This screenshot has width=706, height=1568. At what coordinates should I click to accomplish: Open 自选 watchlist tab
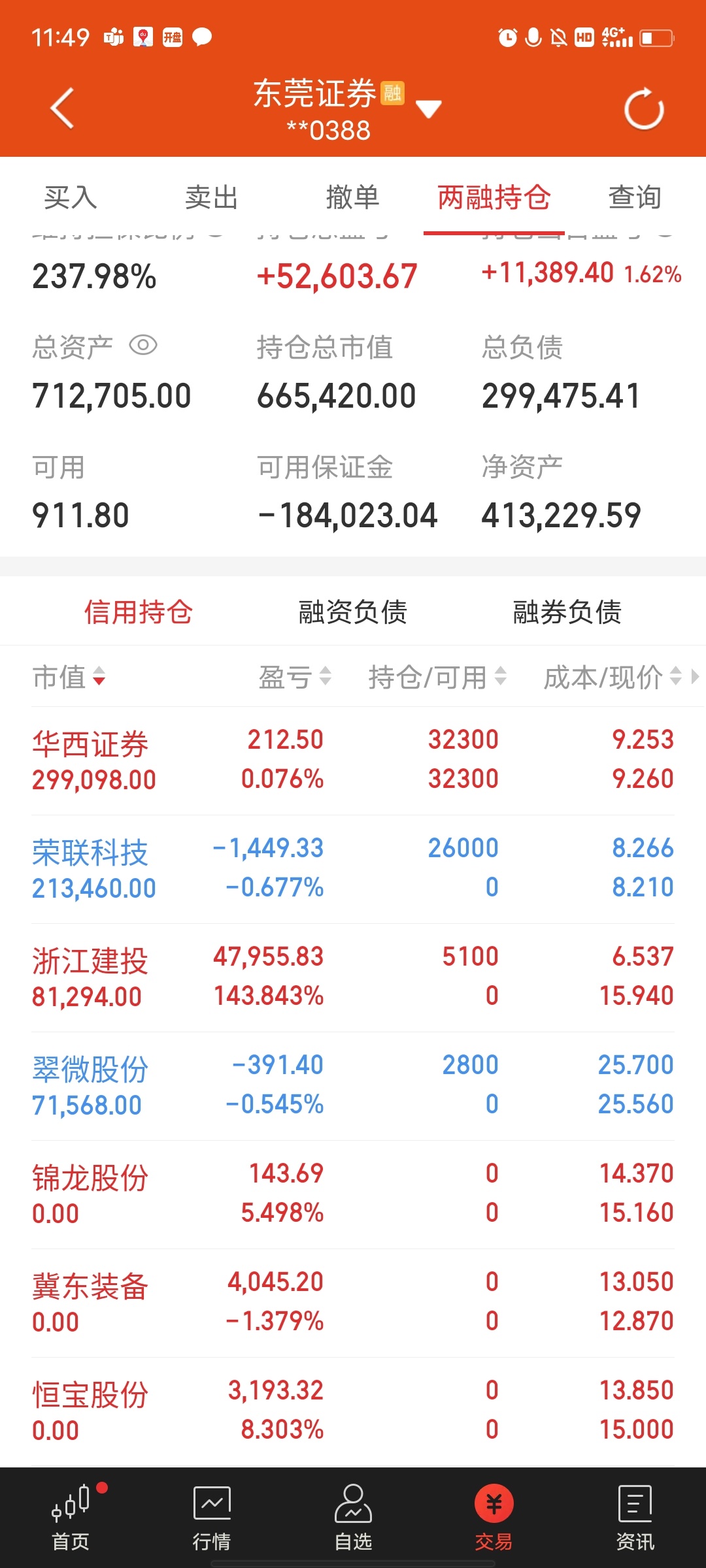353,1517
